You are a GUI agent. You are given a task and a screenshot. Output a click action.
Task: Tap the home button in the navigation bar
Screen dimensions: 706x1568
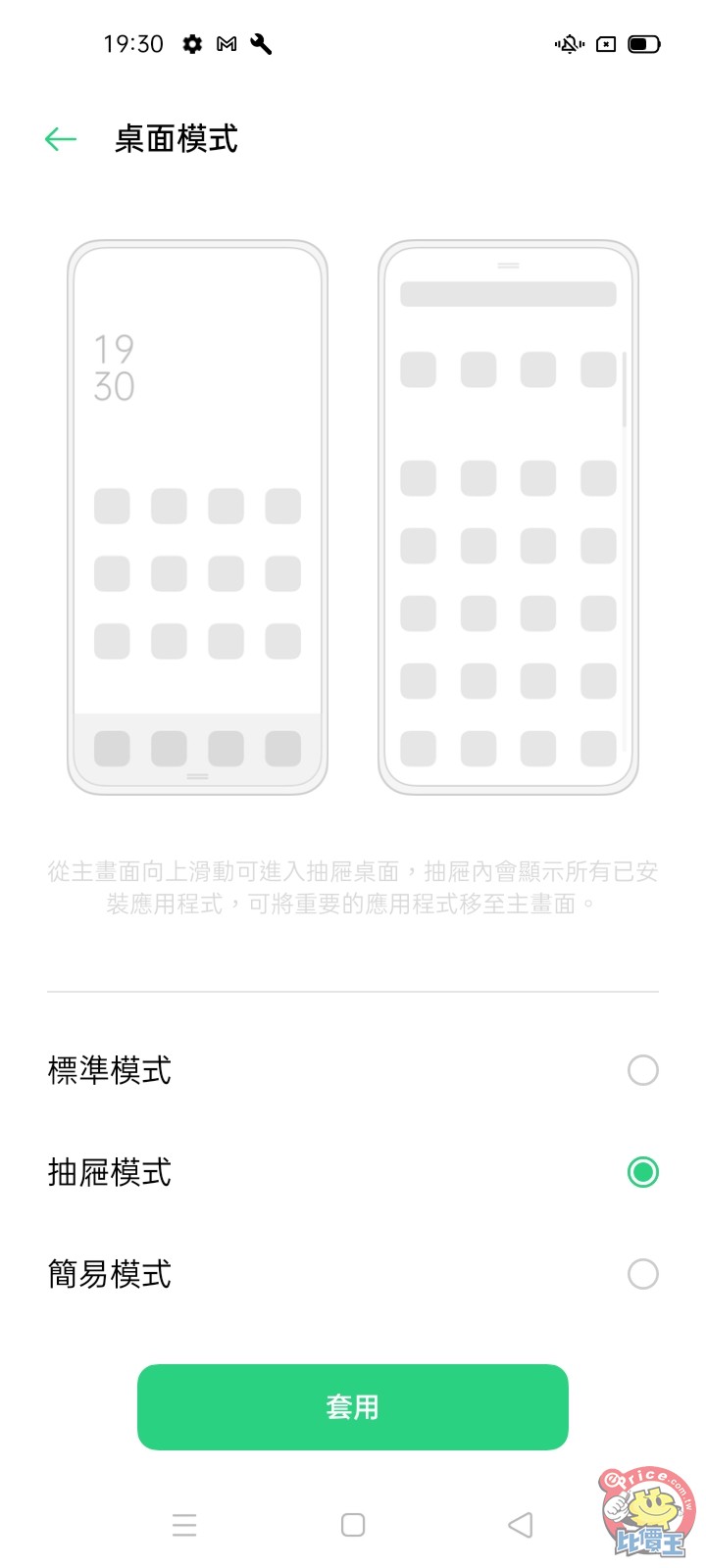[352, 1525]
